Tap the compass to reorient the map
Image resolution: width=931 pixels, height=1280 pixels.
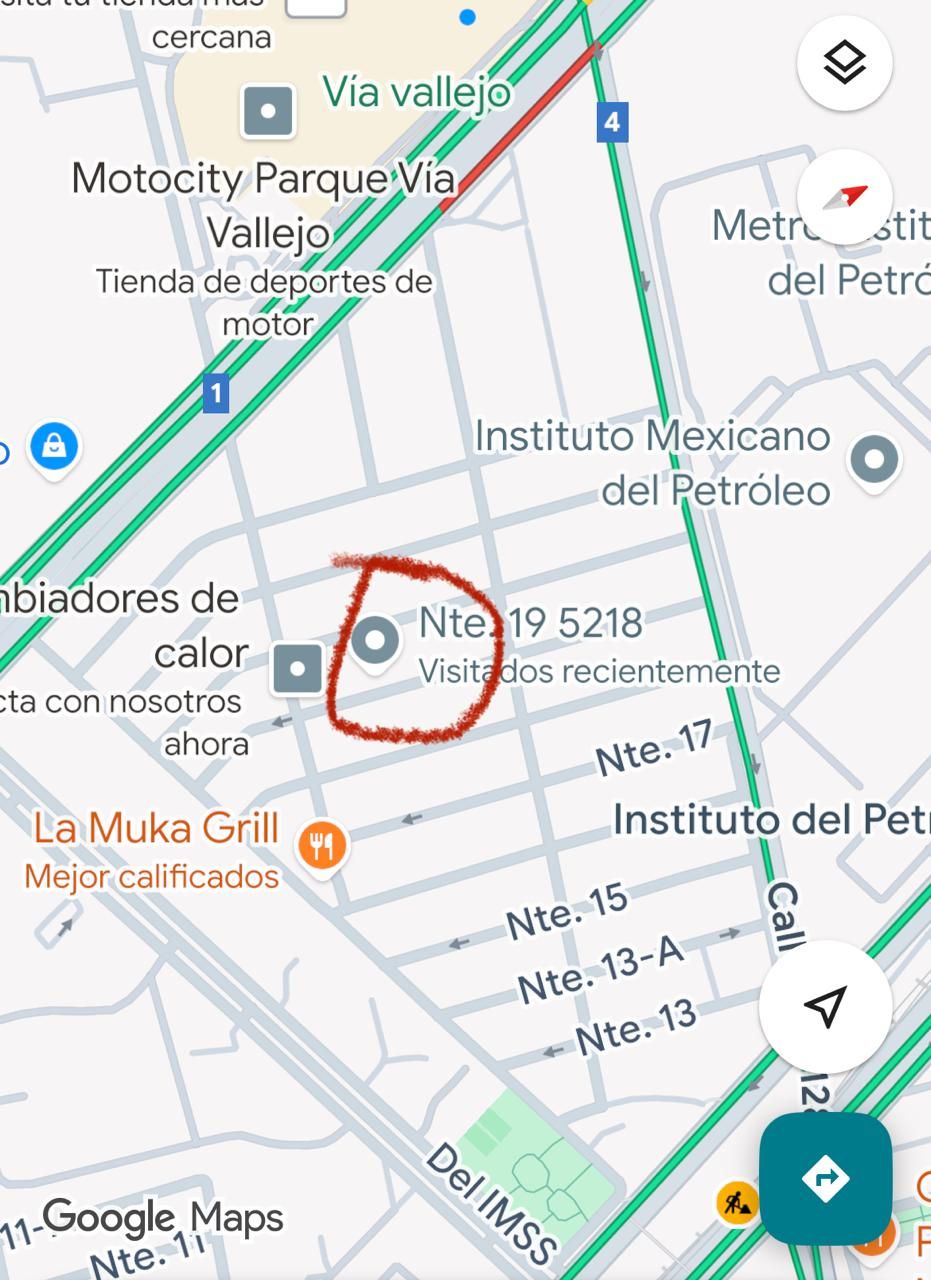point(844,197)
